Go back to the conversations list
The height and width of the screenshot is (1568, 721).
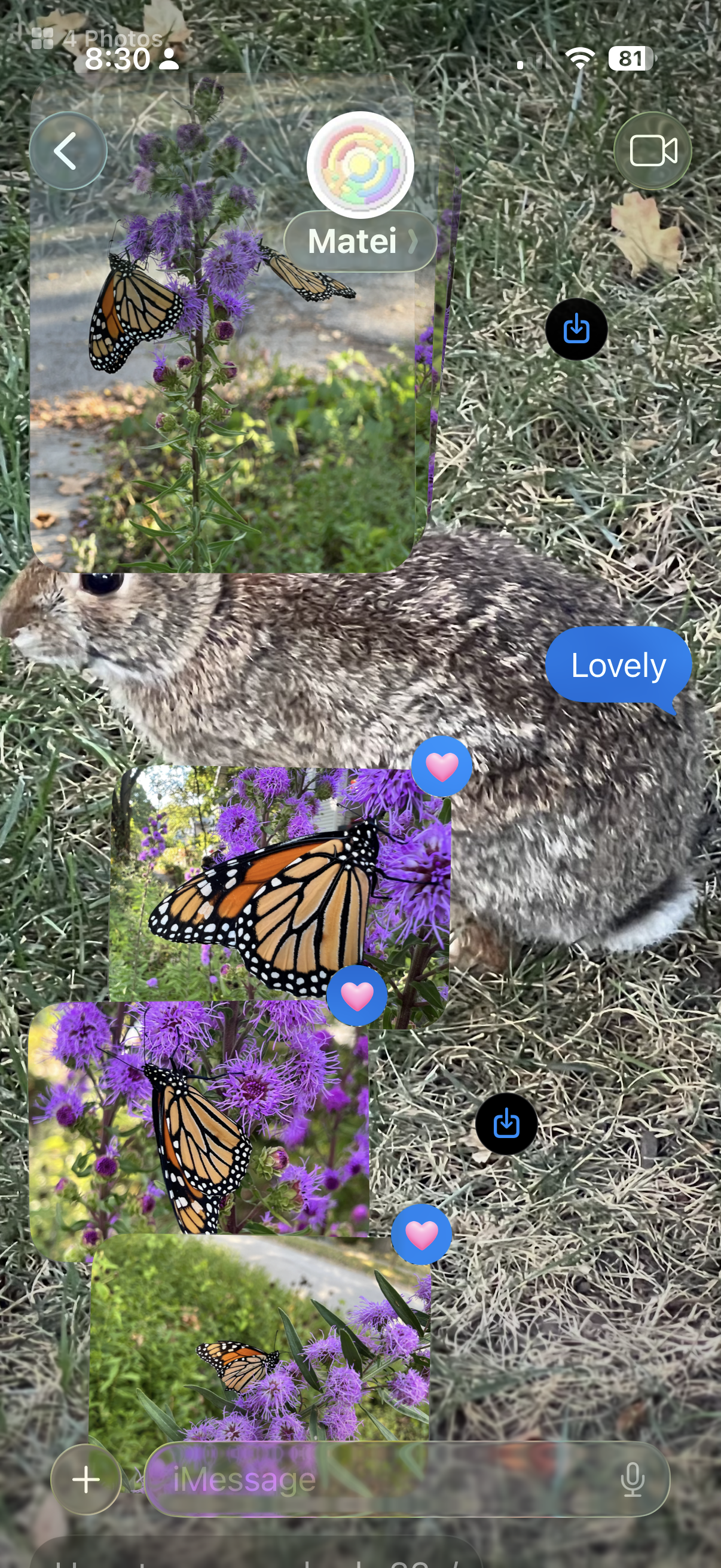(68, 151)
